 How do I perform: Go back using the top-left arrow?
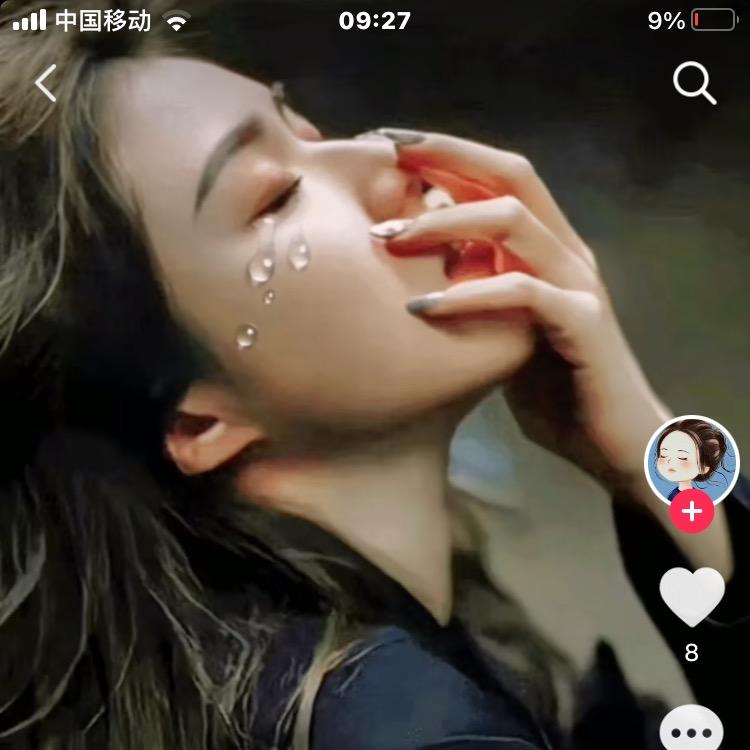tap(46, 83)
